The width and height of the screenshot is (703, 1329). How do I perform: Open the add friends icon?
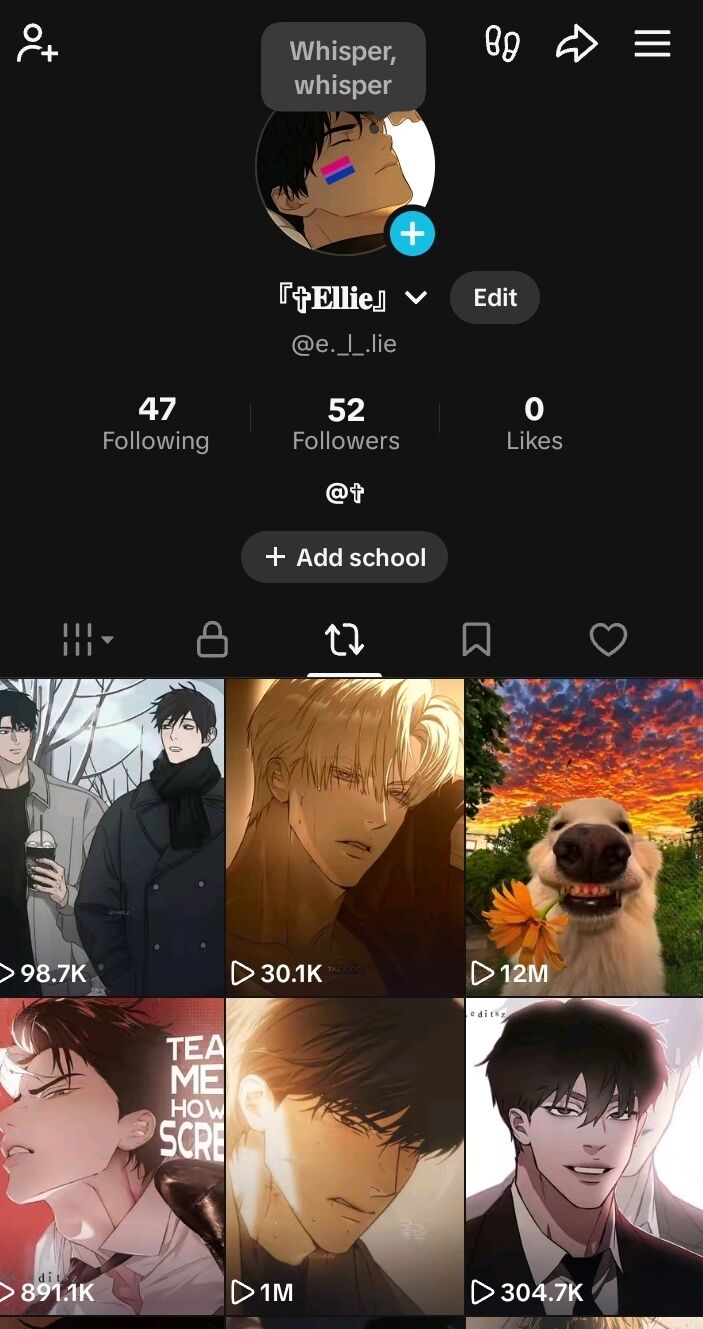(37, 44)
